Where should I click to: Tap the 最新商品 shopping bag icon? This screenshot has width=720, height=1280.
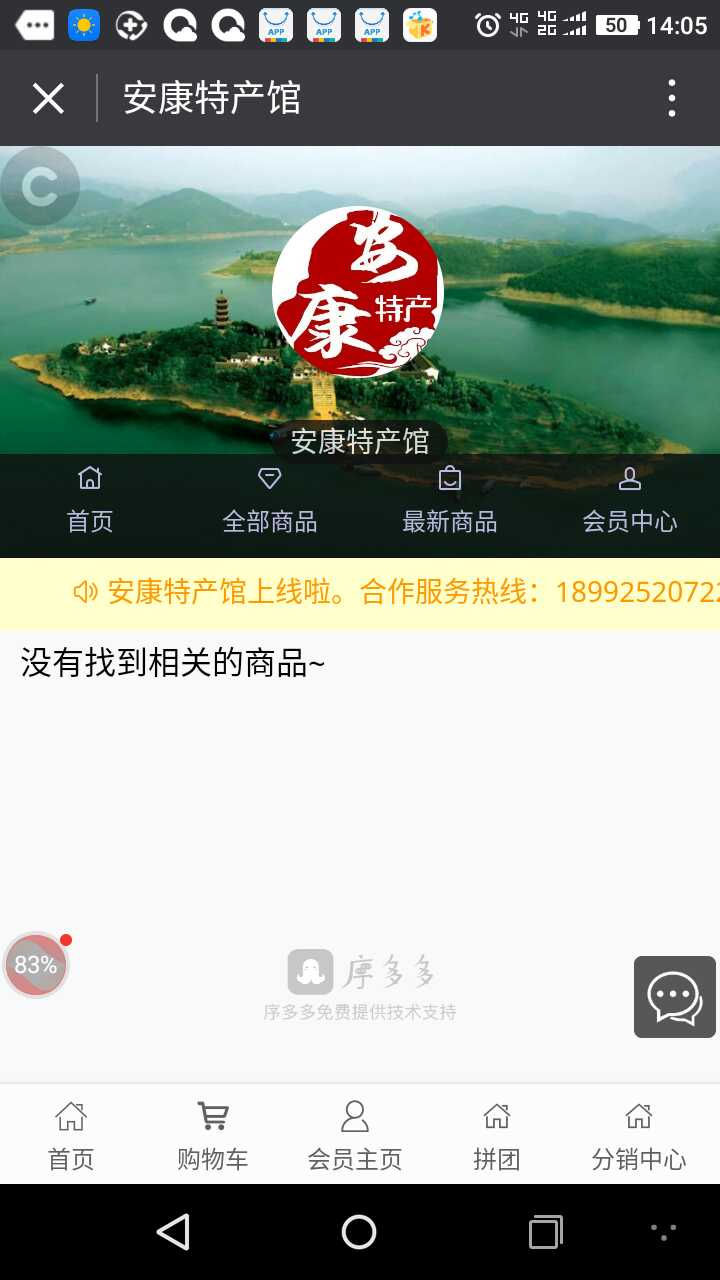click(449, 478)
